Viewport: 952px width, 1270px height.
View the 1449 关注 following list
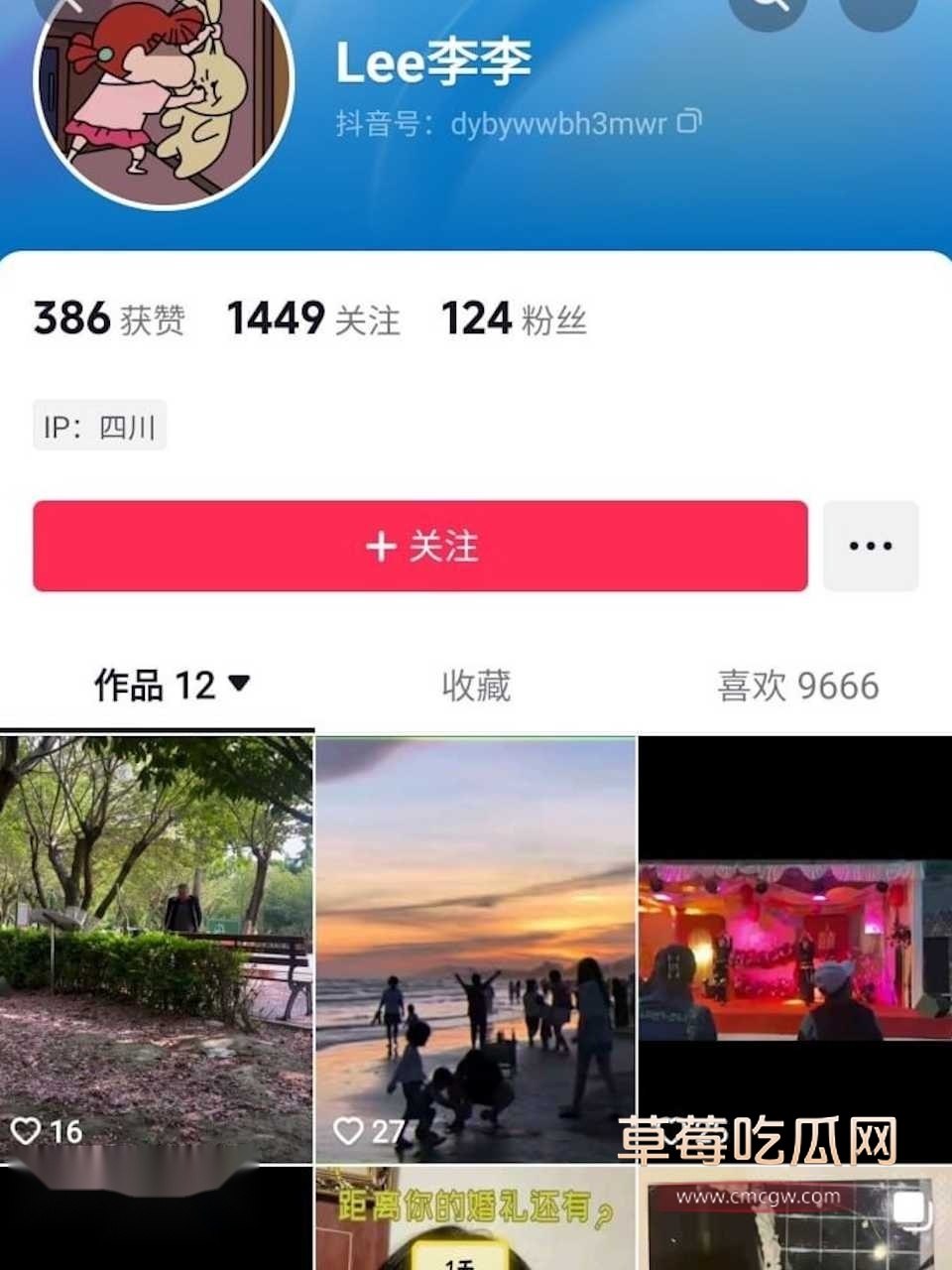click(313, 319)
